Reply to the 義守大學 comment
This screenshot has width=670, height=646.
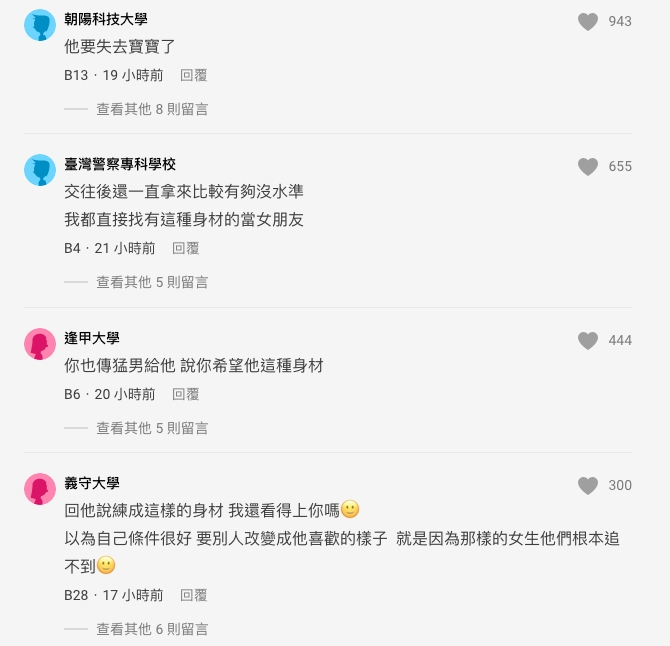(x=193, y=595)
